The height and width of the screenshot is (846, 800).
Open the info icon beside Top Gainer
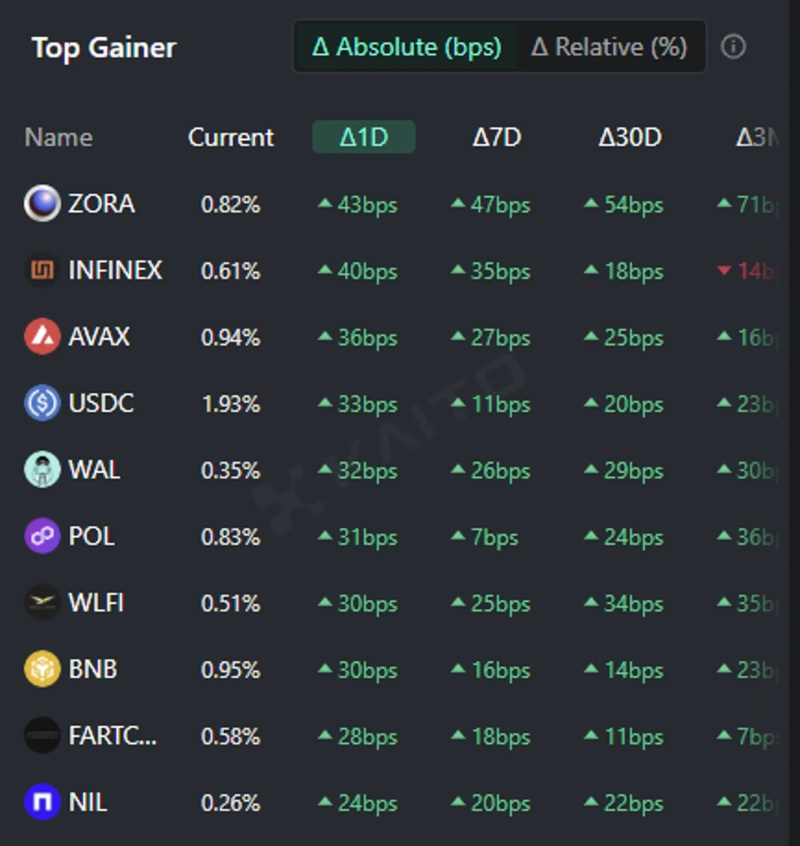pyautogui.click(x=733, y=47)
